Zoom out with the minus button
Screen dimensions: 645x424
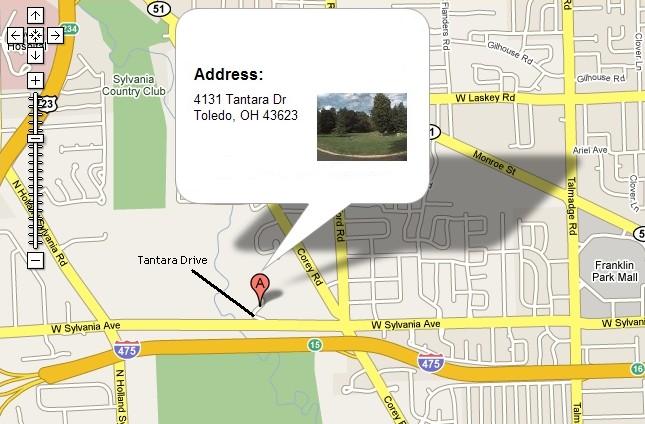(35, 260)
